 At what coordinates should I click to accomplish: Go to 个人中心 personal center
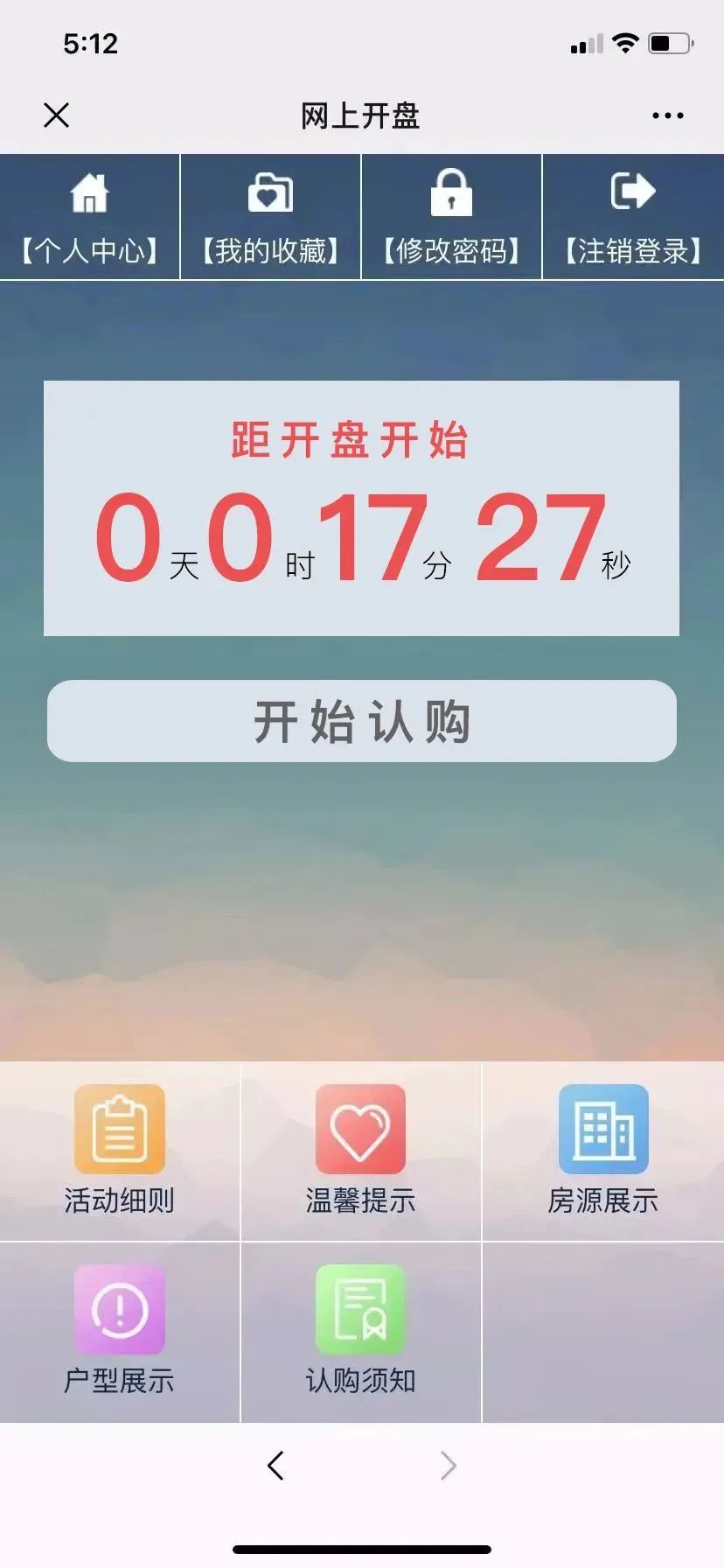tap(90, 218)
